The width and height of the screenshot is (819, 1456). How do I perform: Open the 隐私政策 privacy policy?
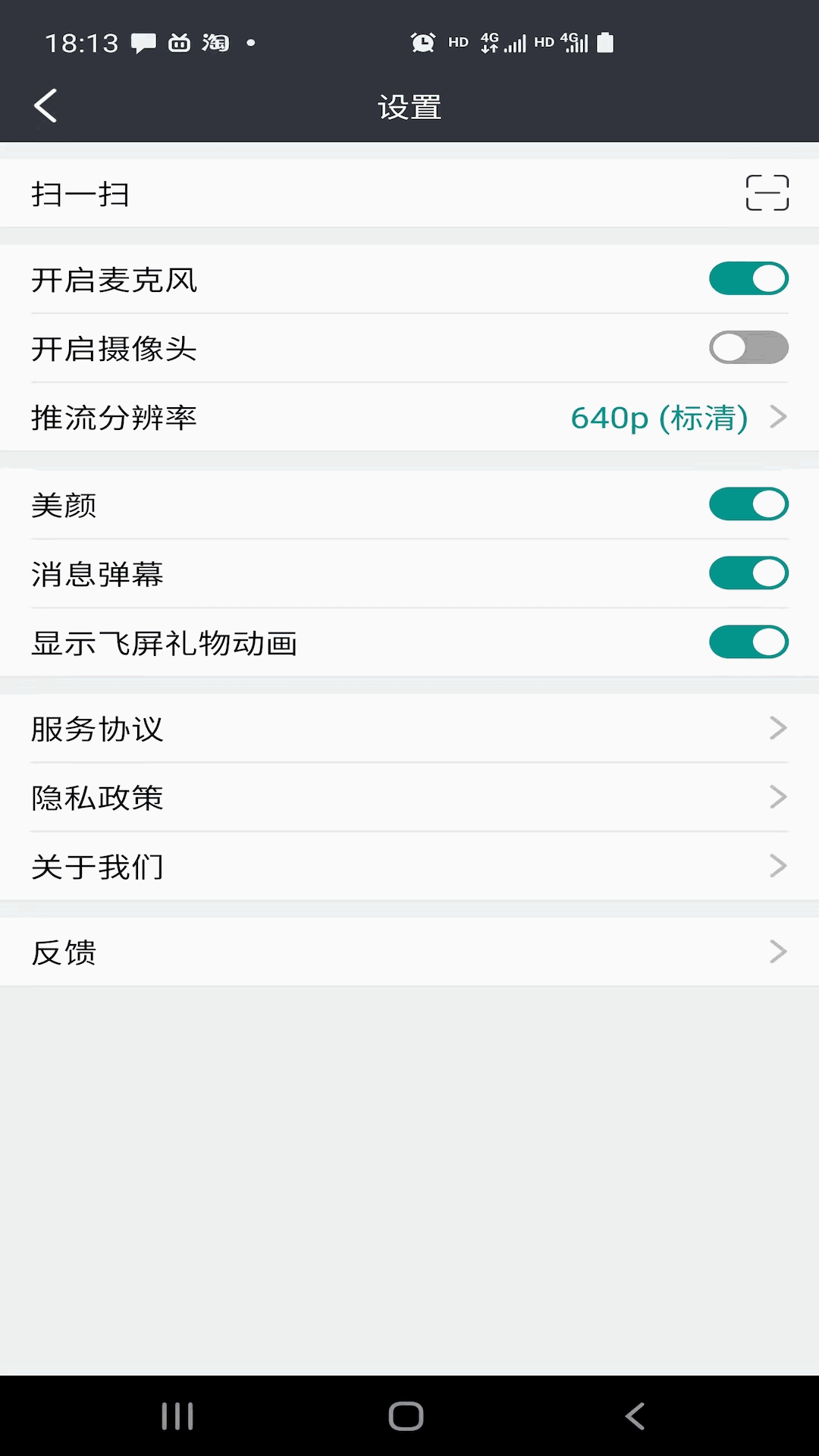409,797
